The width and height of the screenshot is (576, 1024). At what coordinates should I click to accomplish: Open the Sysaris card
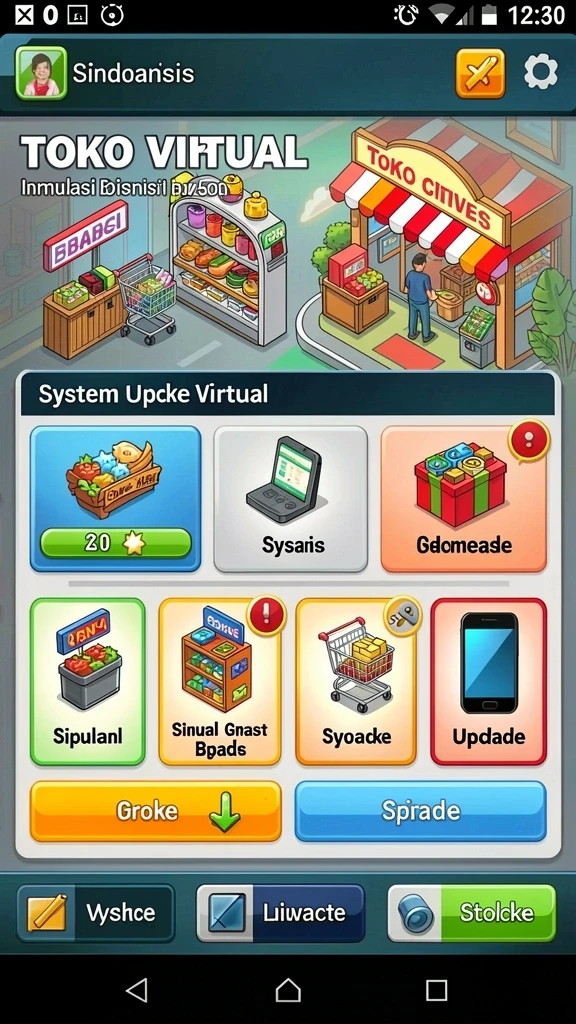coord(291,500)
